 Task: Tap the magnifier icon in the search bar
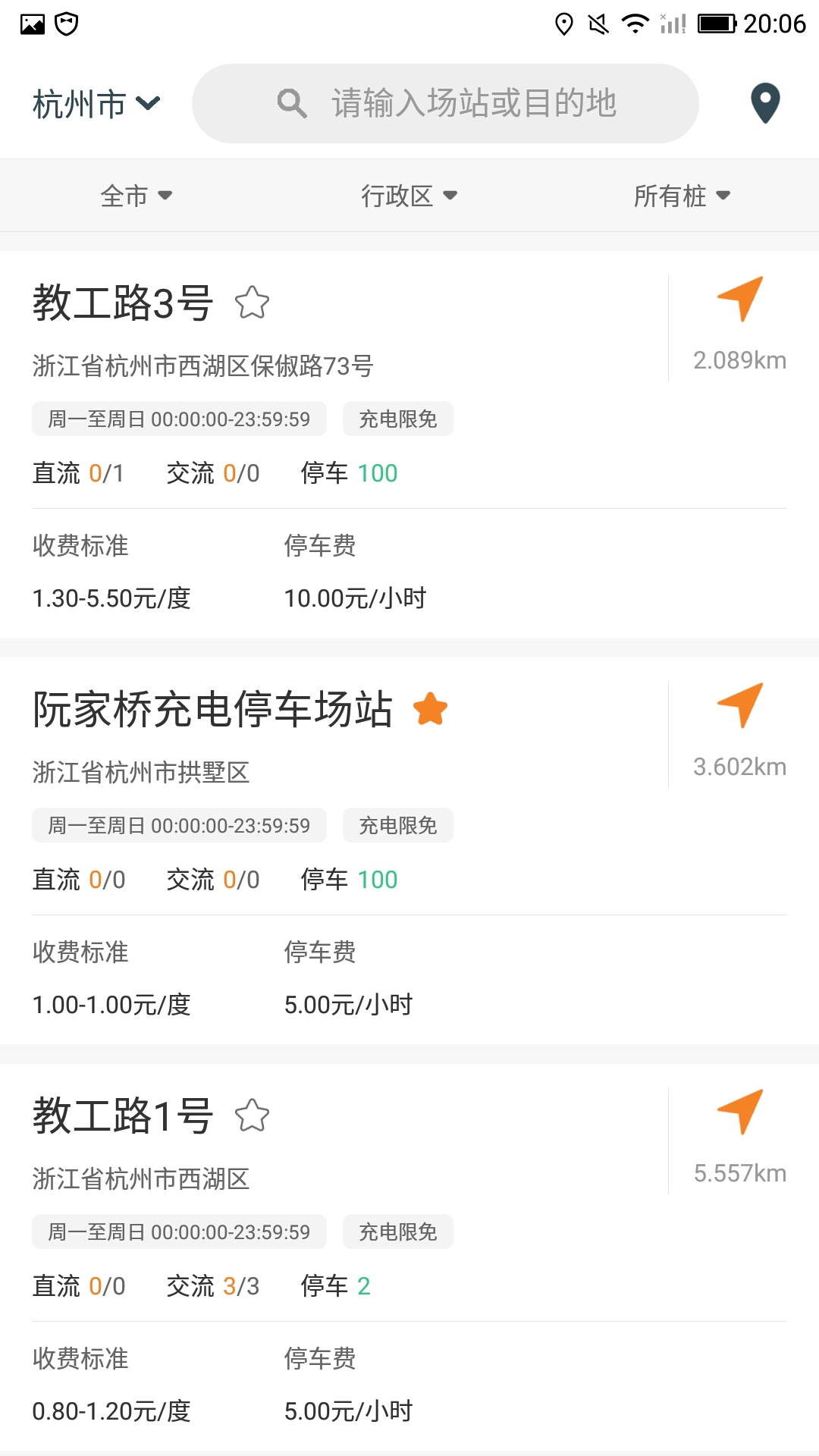pos(292,103)
